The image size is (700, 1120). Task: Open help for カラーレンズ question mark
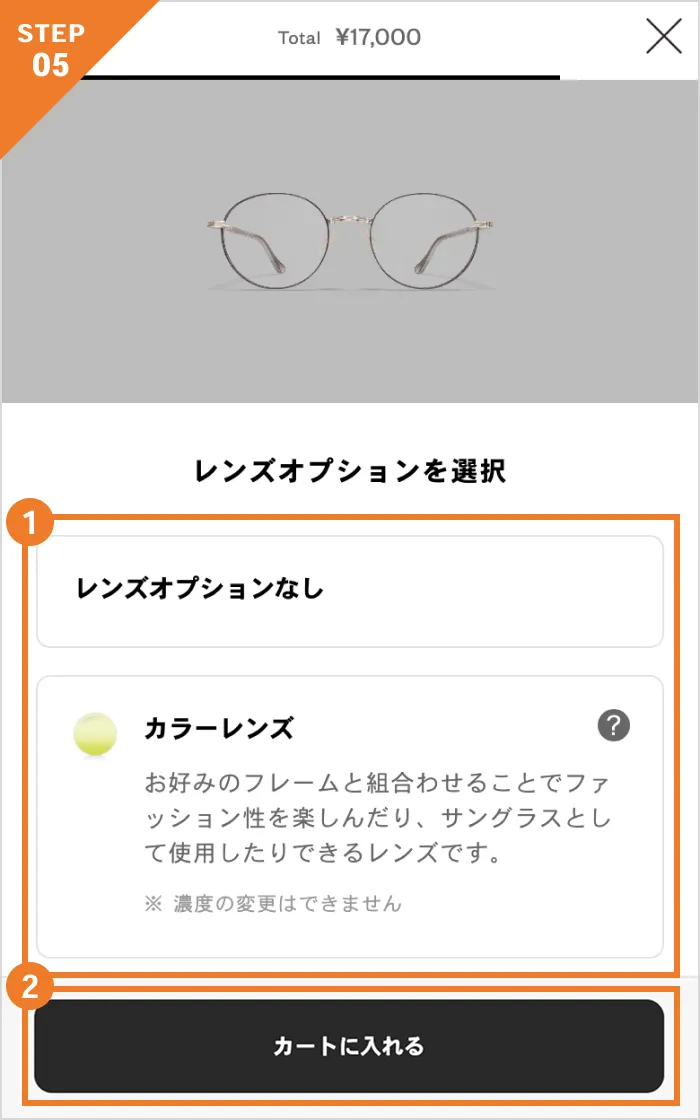614,725
